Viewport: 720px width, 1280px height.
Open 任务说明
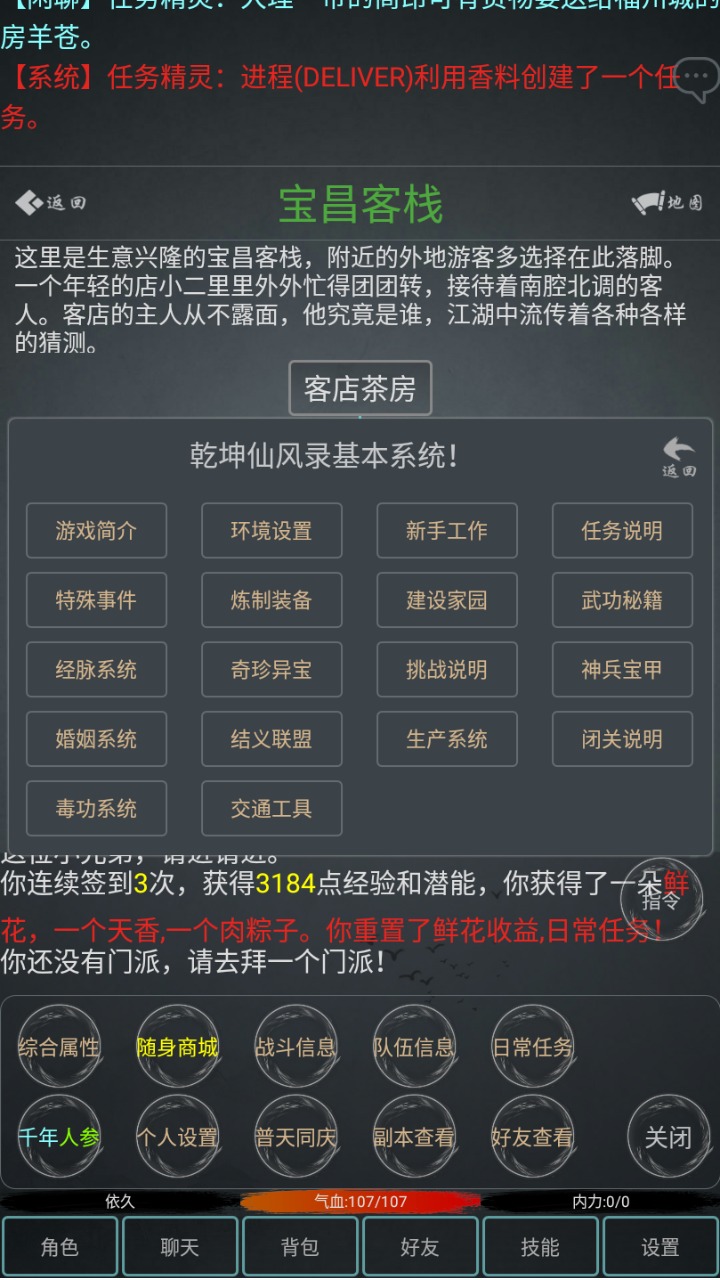tap(622, 531)
